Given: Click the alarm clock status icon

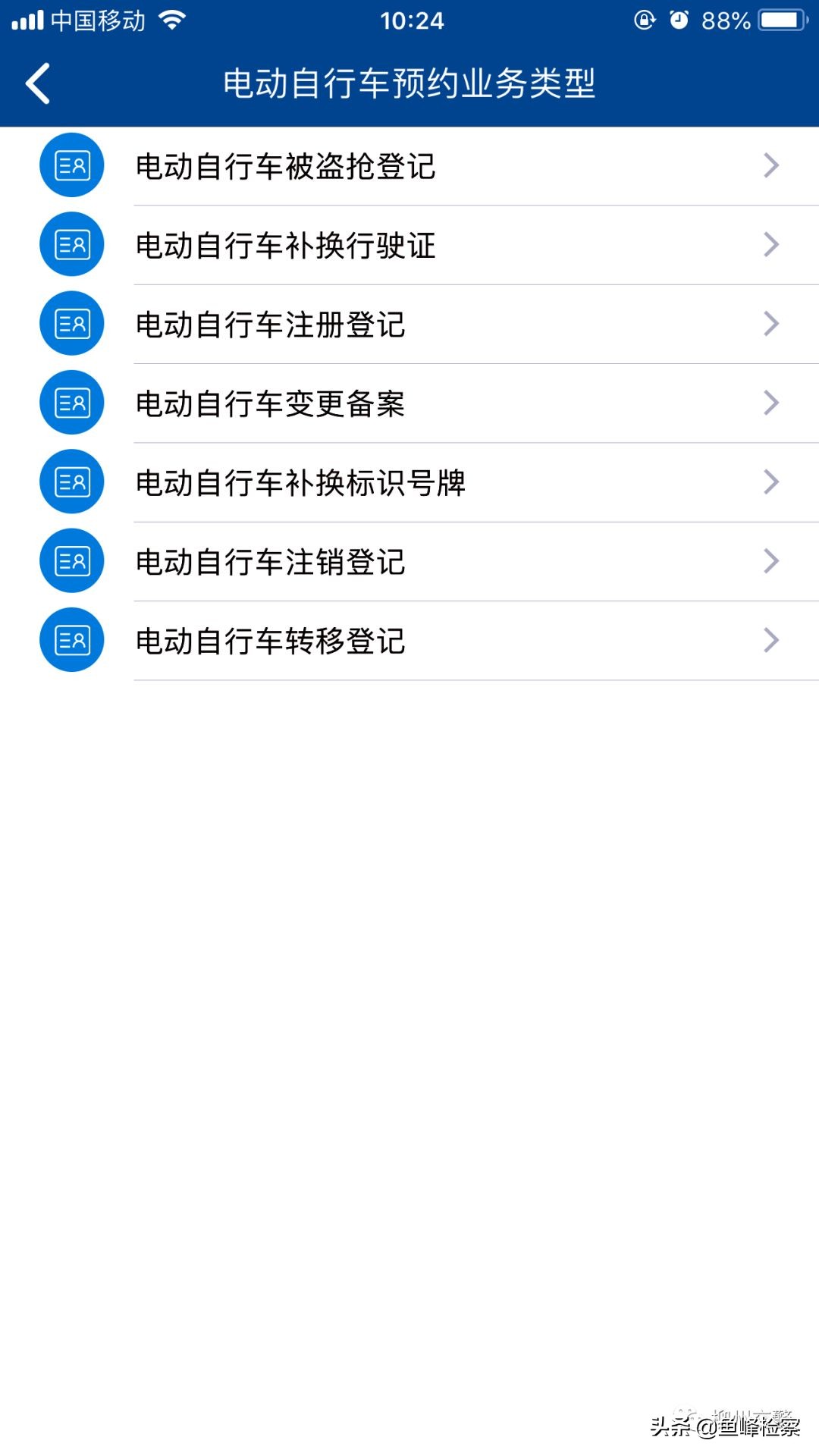Looking at the screenshot, I should (x=681, y=20).
